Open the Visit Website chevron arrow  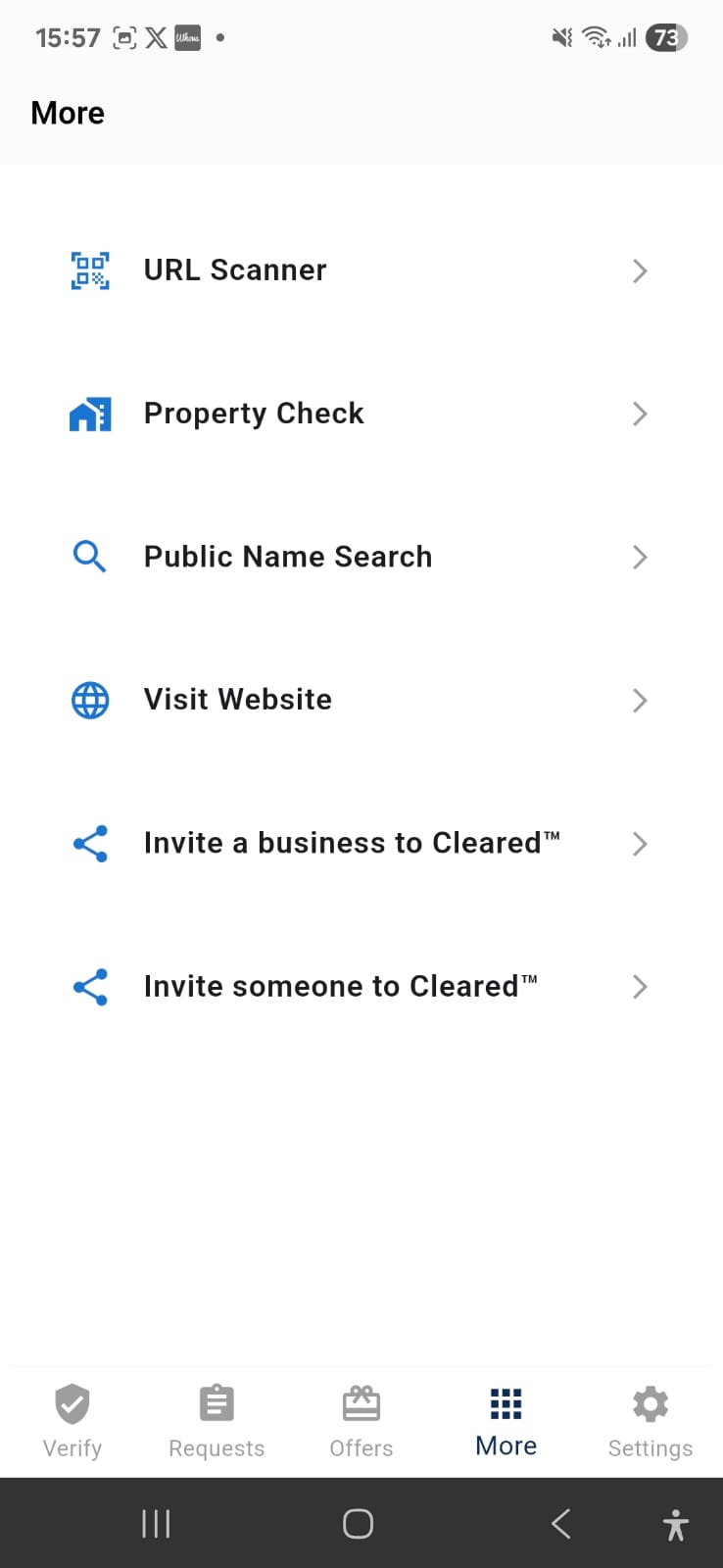coord(640,700)
